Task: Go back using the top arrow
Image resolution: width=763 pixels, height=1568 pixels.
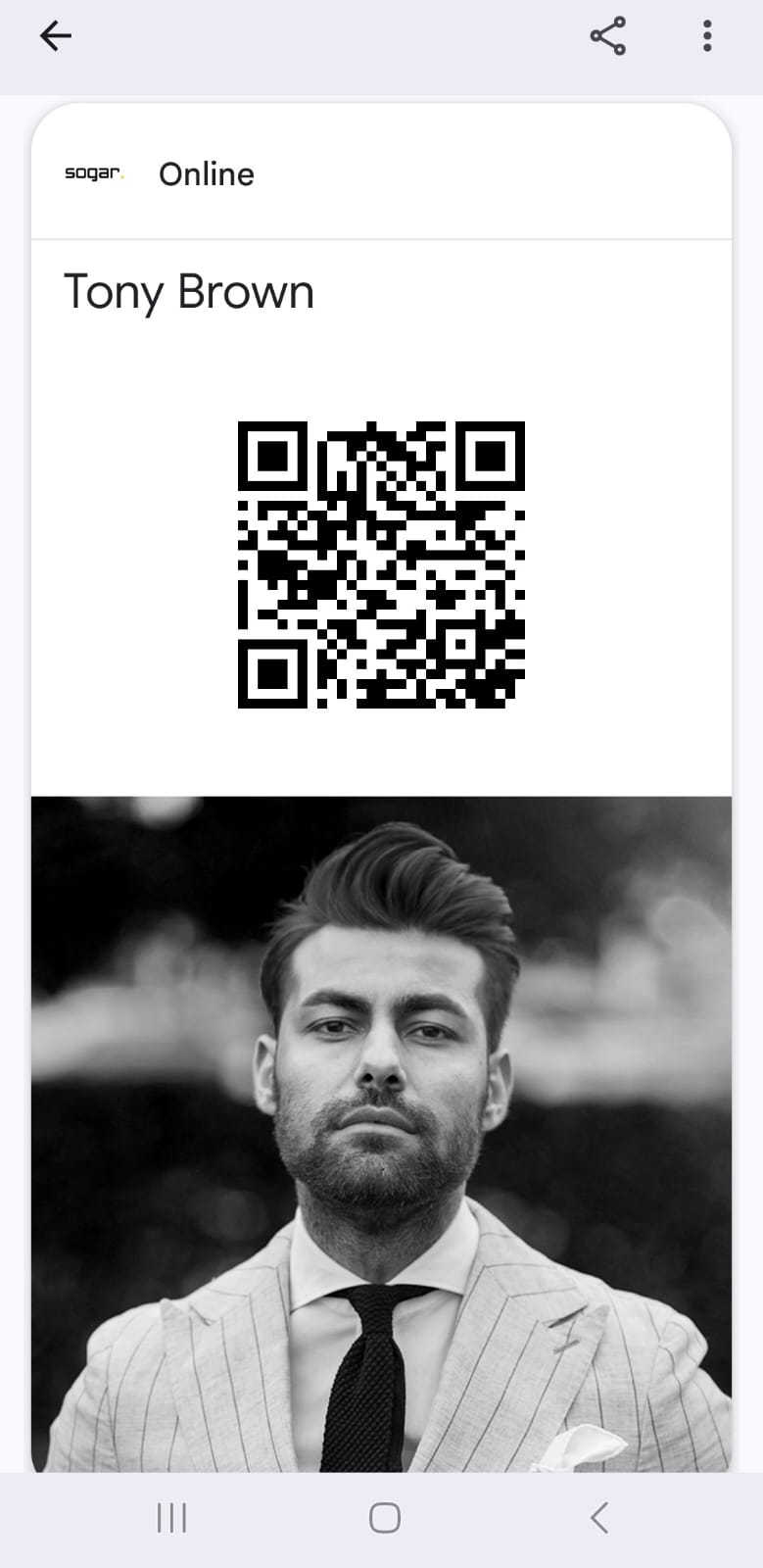Action: [x=56, y=36]
